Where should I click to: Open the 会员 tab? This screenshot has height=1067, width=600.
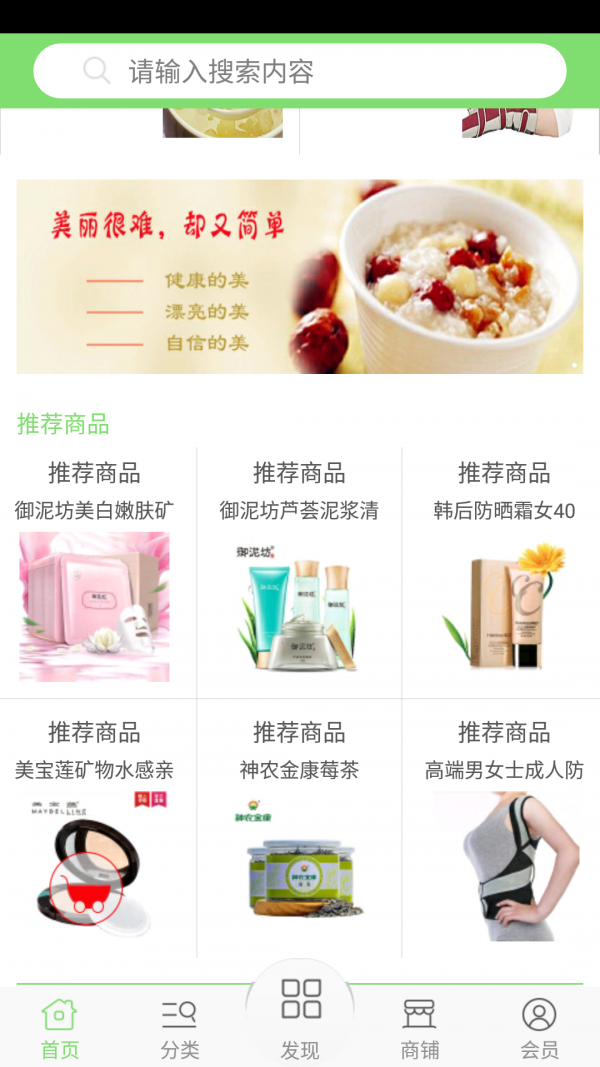(x=539, y=1029)
